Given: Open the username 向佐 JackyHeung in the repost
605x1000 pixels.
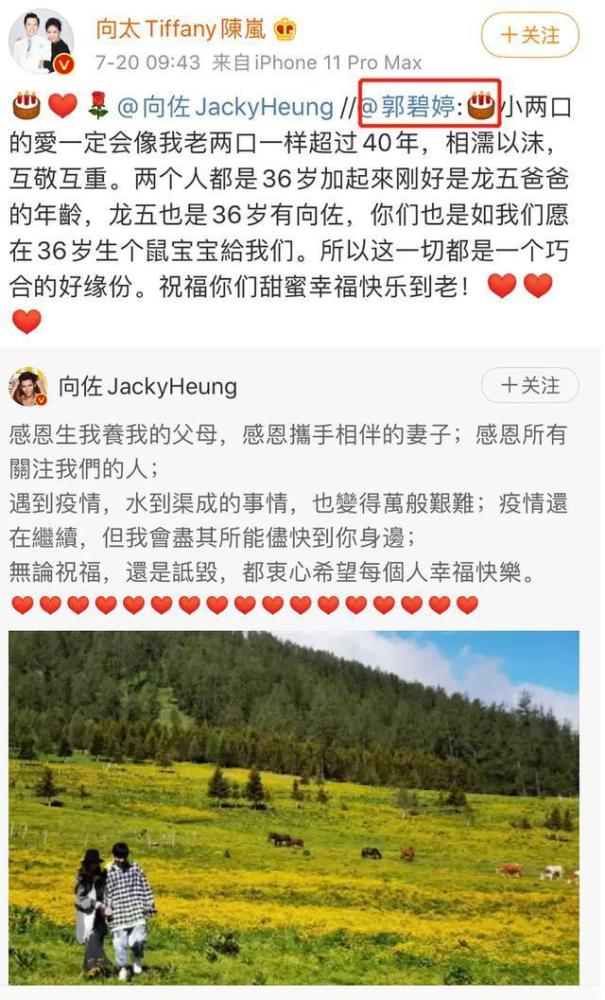Looking at the screenshot, I should click(147, 387).
